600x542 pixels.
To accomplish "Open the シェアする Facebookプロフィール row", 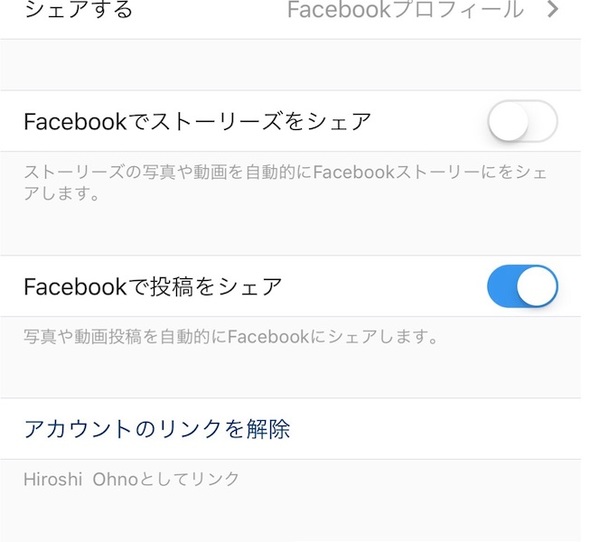I will point(300,12).
